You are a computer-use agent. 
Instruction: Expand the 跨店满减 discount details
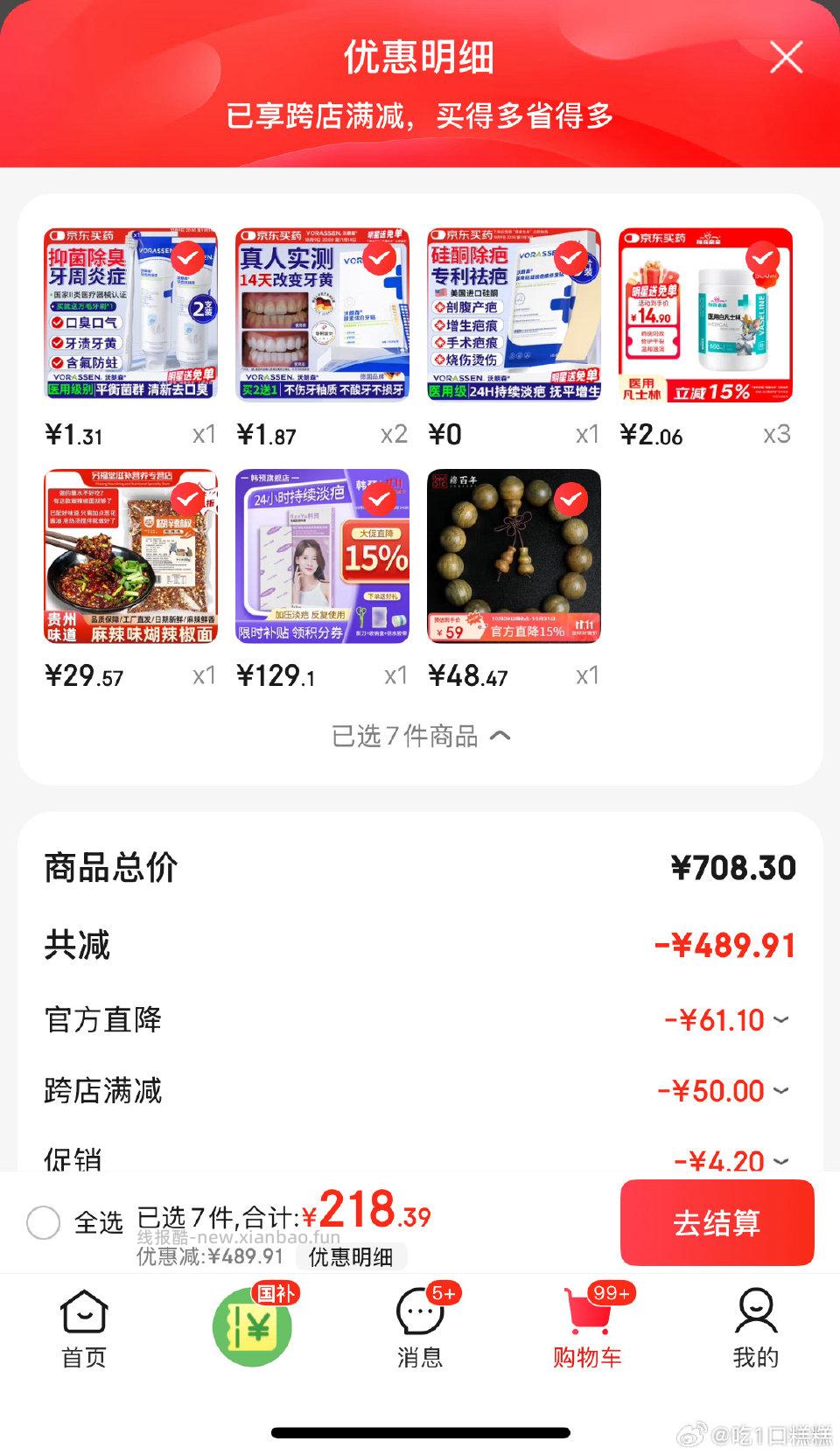(x=780, y=1090)
